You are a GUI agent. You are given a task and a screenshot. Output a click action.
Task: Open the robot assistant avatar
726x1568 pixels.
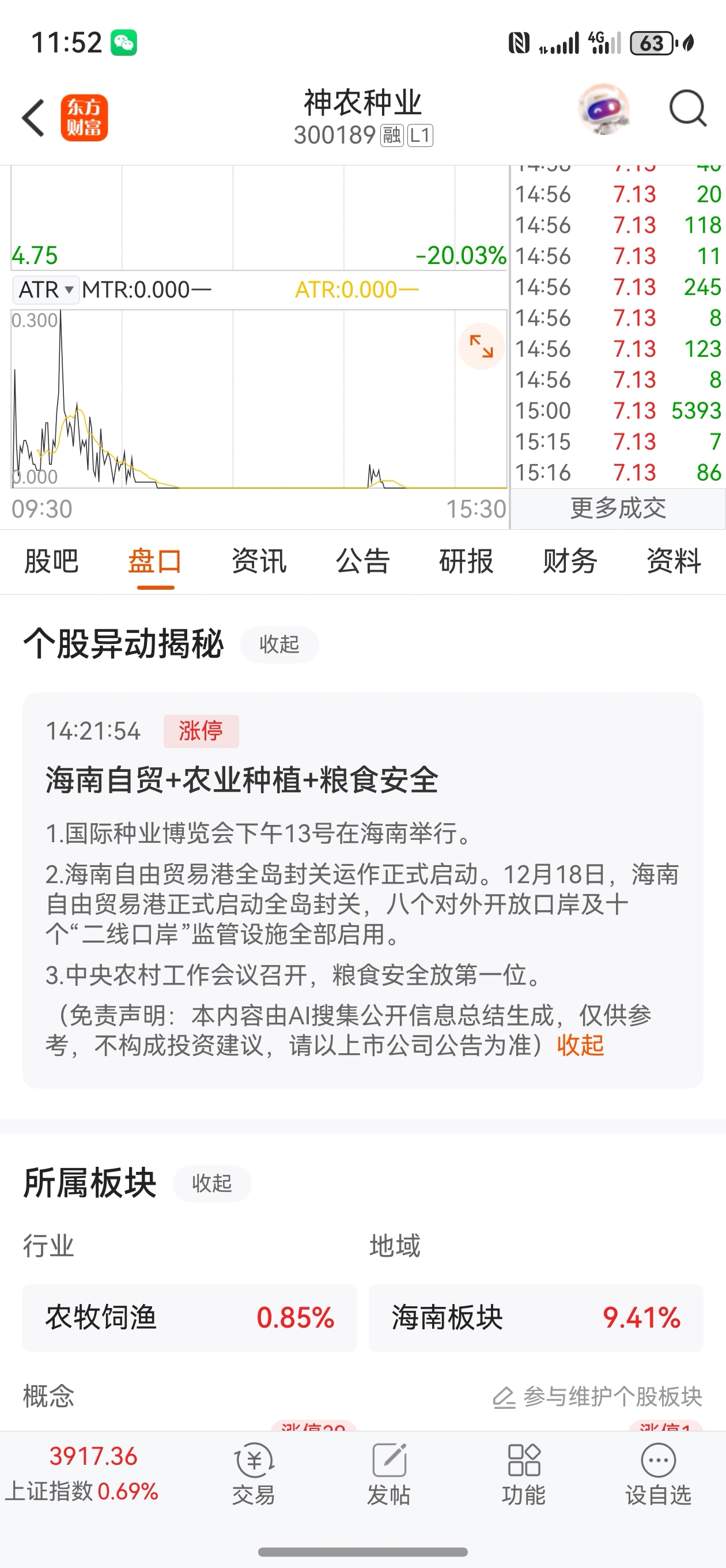pos(603,110)
